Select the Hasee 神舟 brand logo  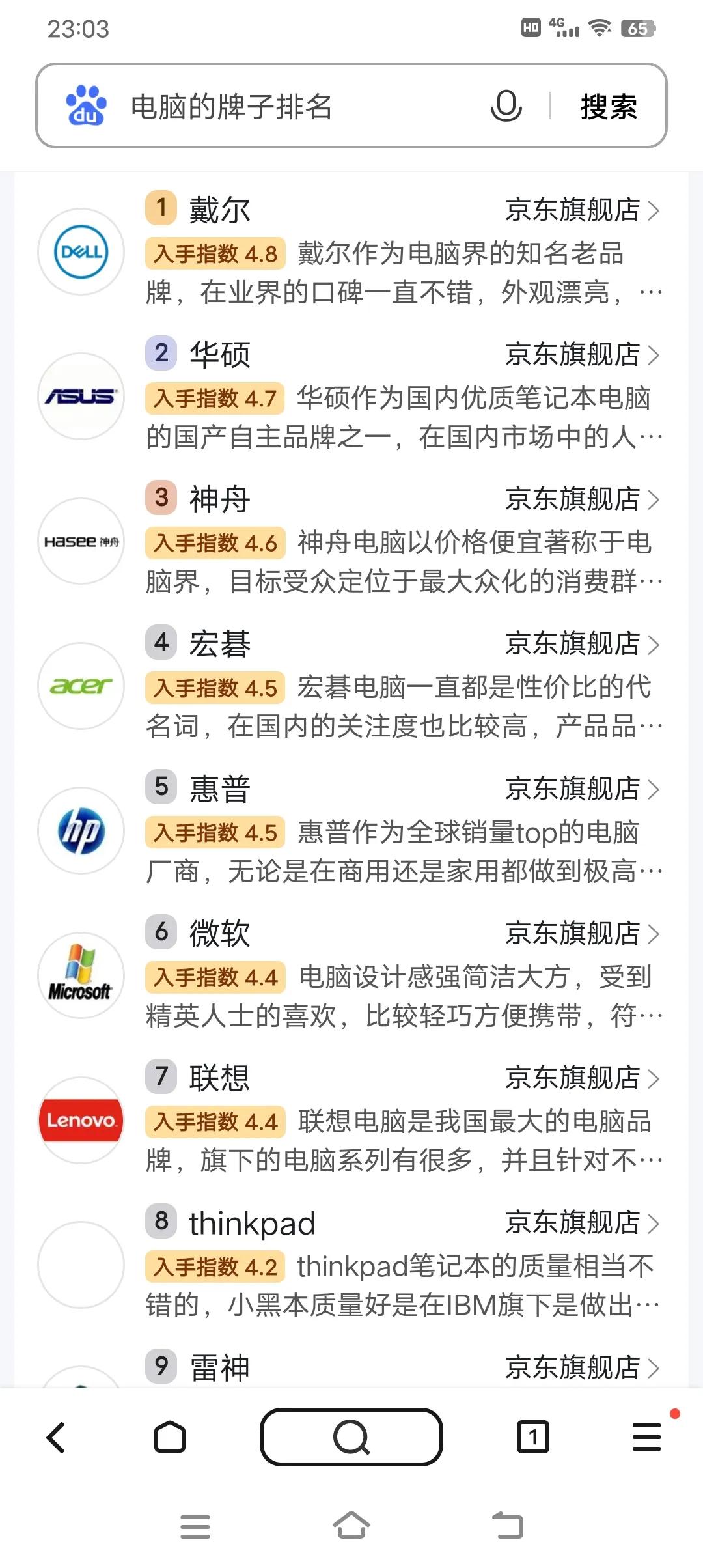click(80, 542)
